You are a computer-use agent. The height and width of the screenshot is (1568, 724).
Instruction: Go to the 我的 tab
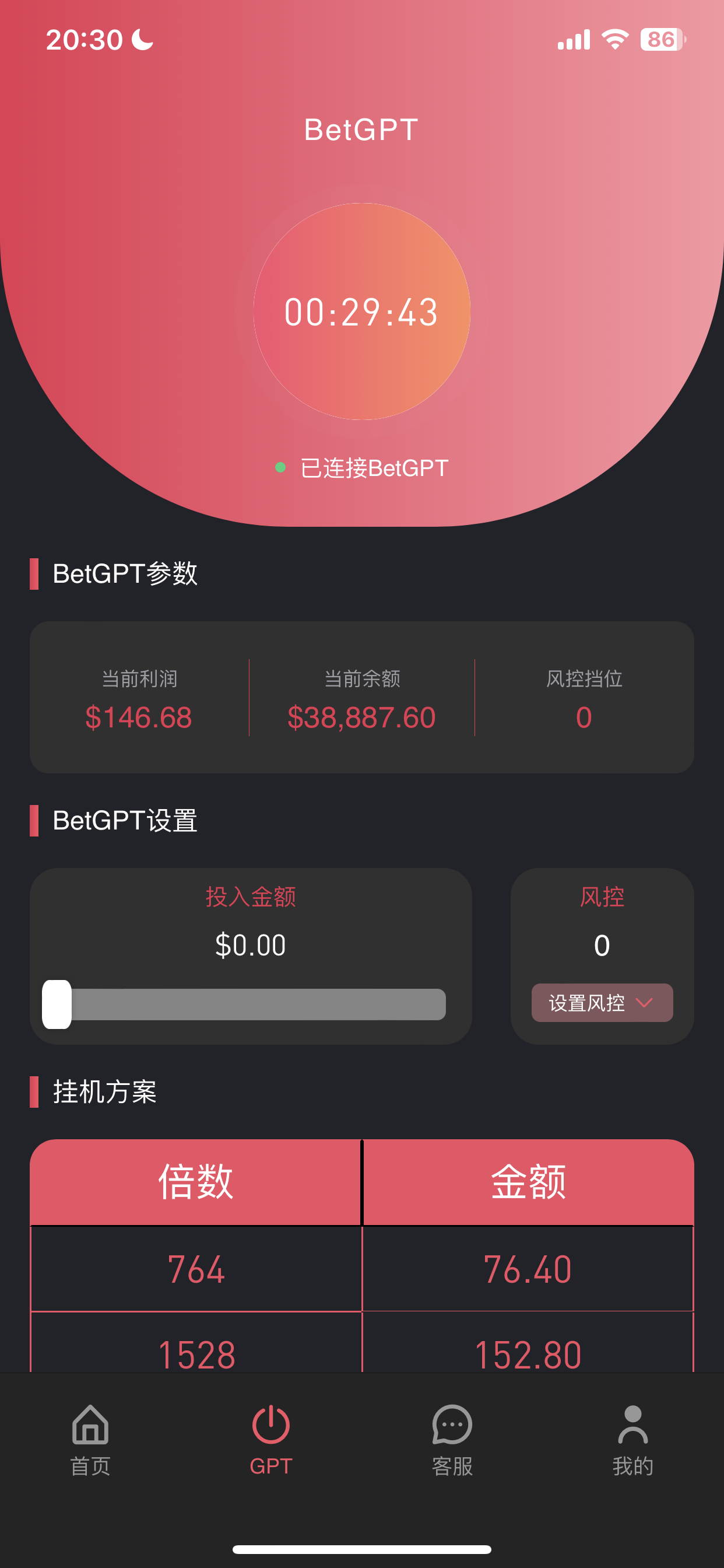click(x=632, y=1440)
